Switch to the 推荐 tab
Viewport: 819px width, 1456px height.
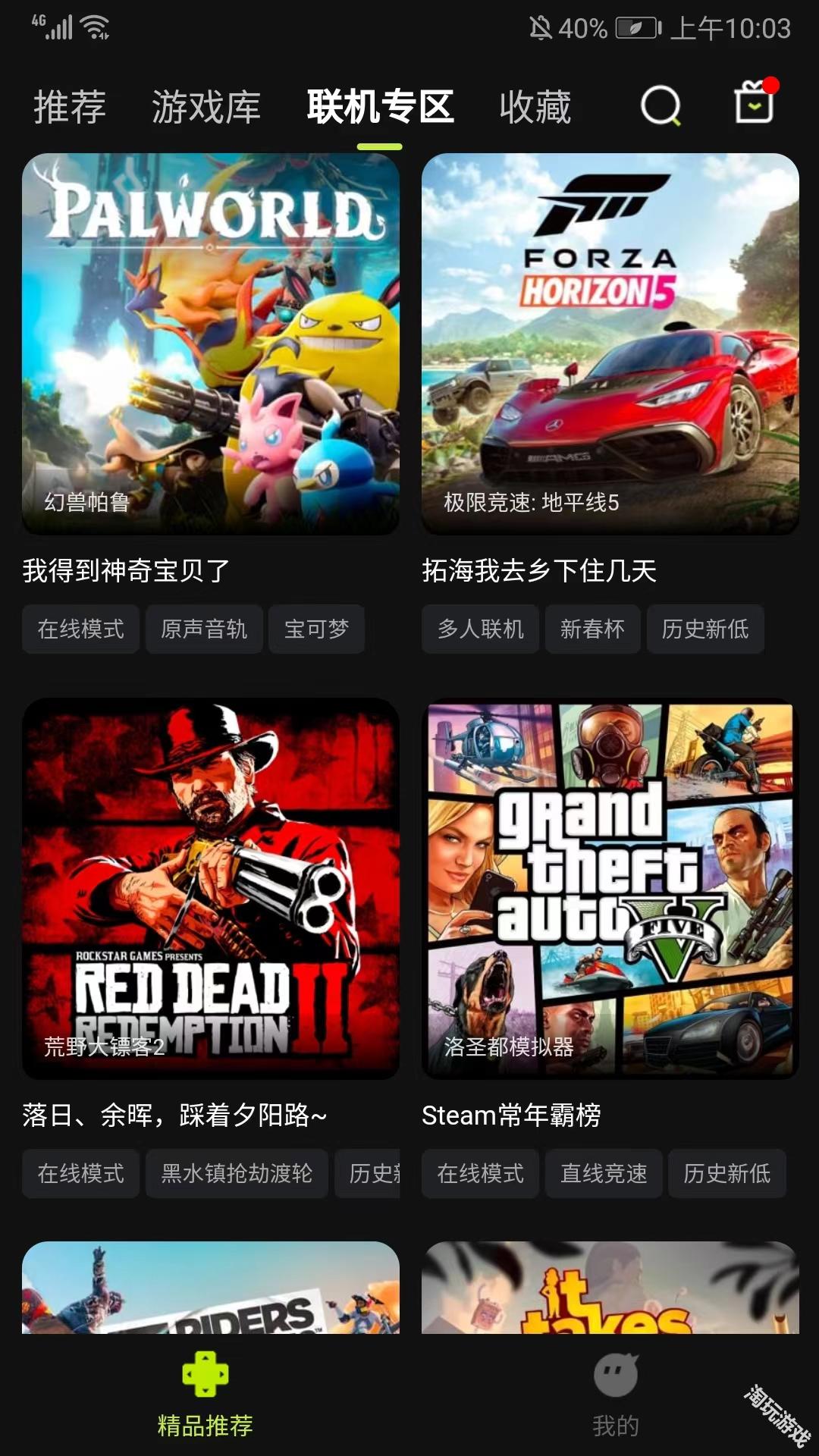click(x=69, y=107)
